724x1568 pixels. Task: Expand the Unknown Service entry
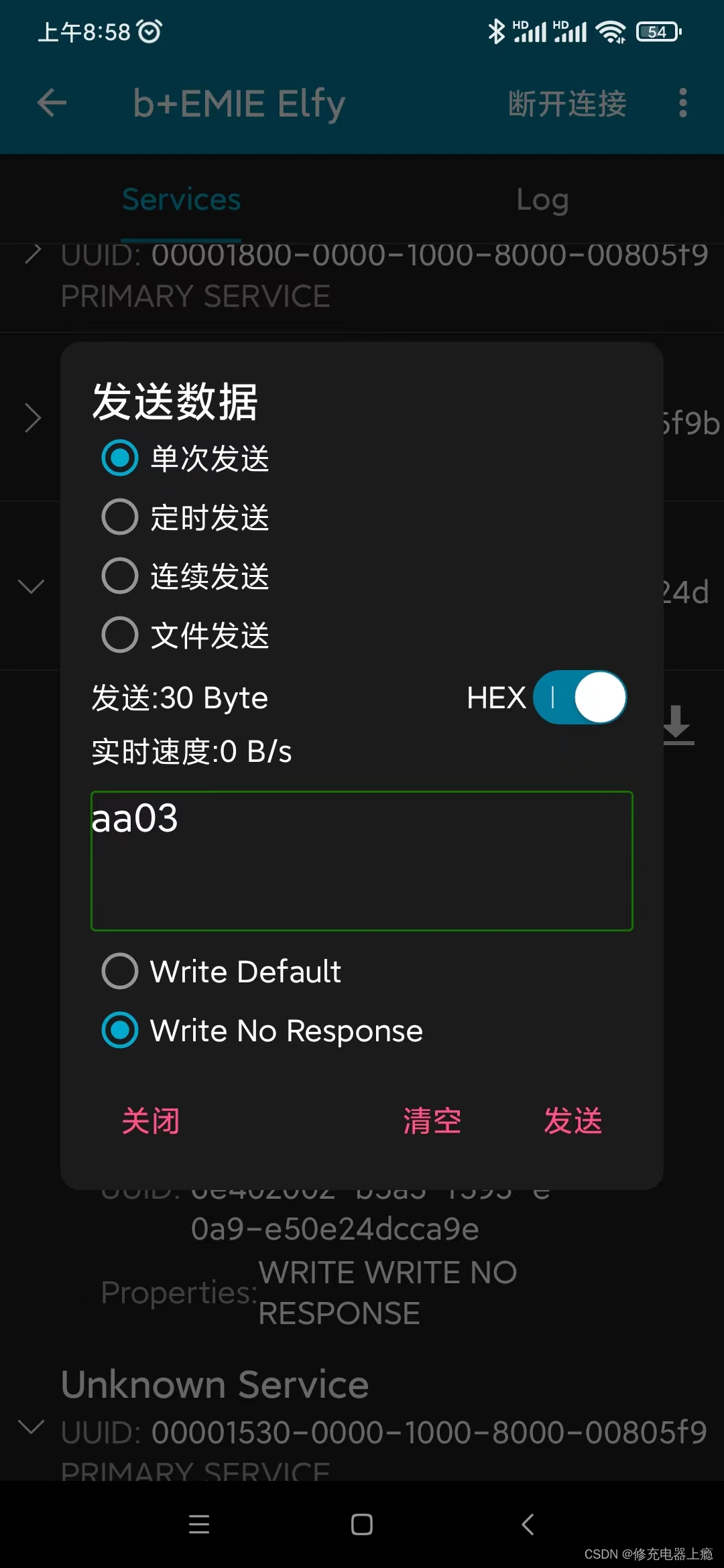(32, 1428)
